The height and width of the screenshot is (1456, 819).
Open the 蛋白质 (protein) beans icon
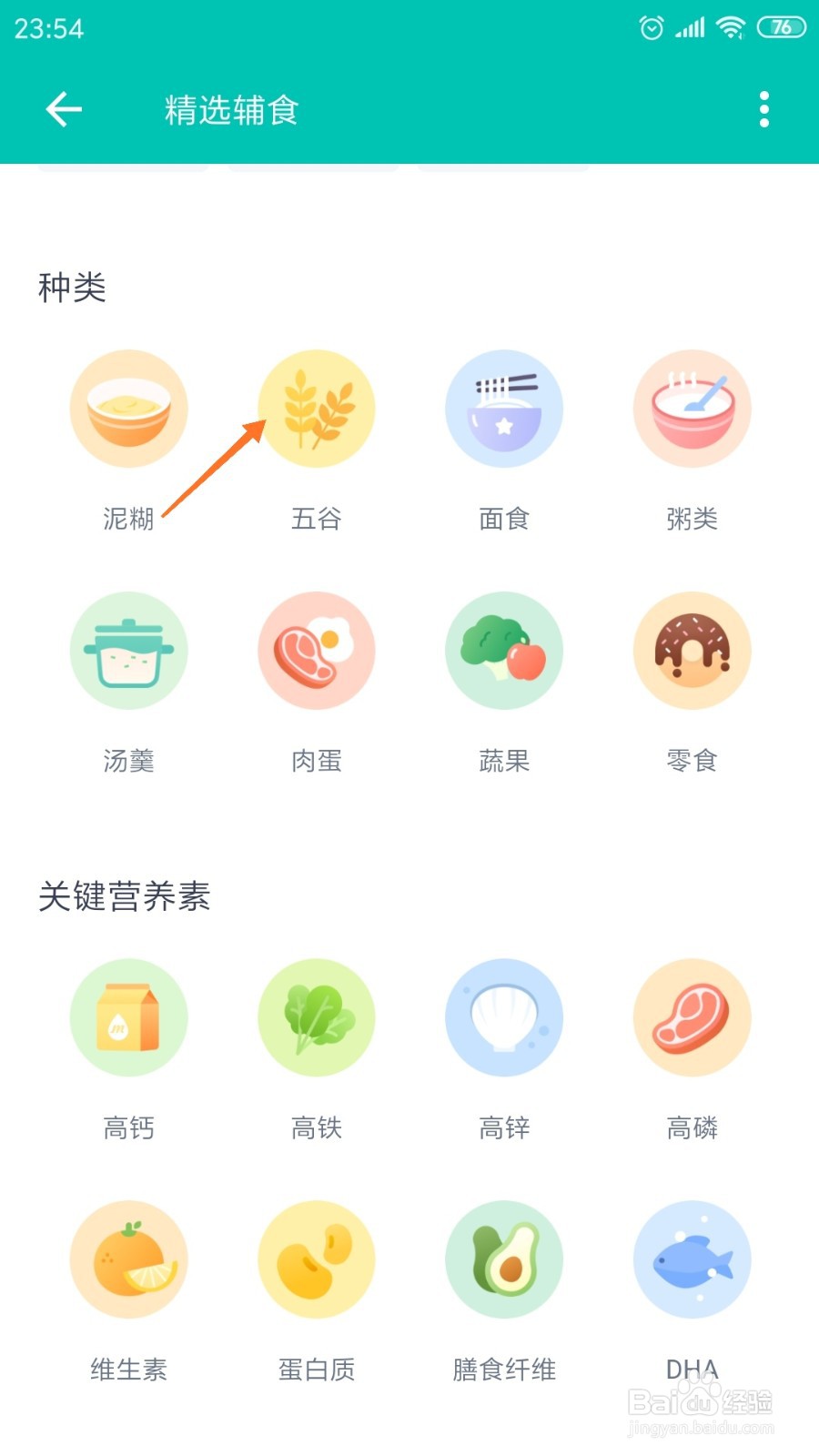tap(317, 1259)
